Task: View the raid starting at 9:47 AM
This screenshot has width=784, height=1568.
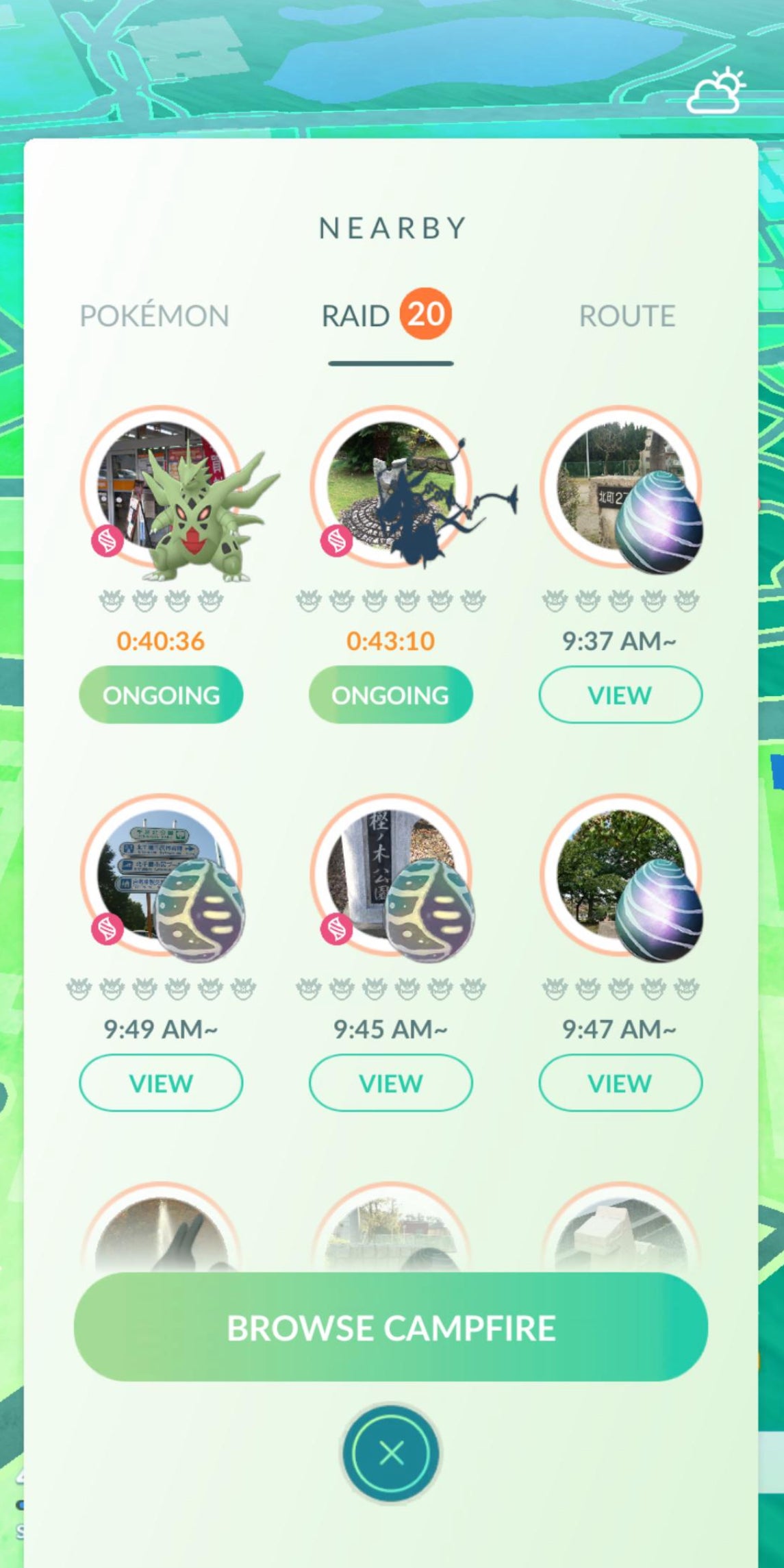Action: [x=620, y=1083]
